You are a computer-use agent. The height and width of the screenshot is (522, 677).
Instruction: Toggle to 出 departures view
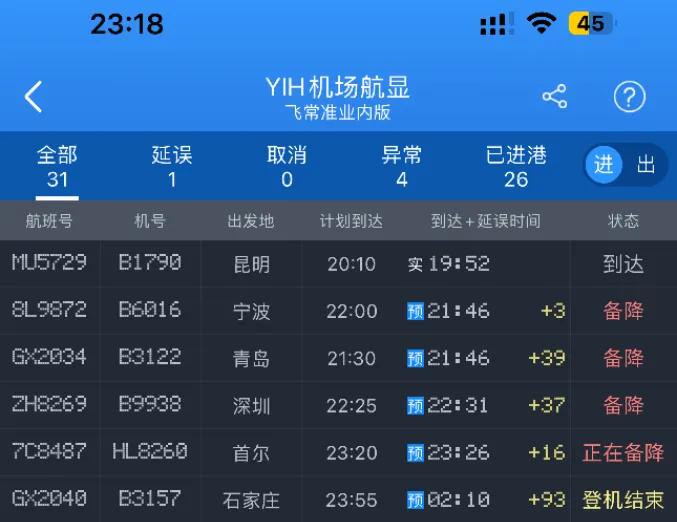[x=646, y=165]
